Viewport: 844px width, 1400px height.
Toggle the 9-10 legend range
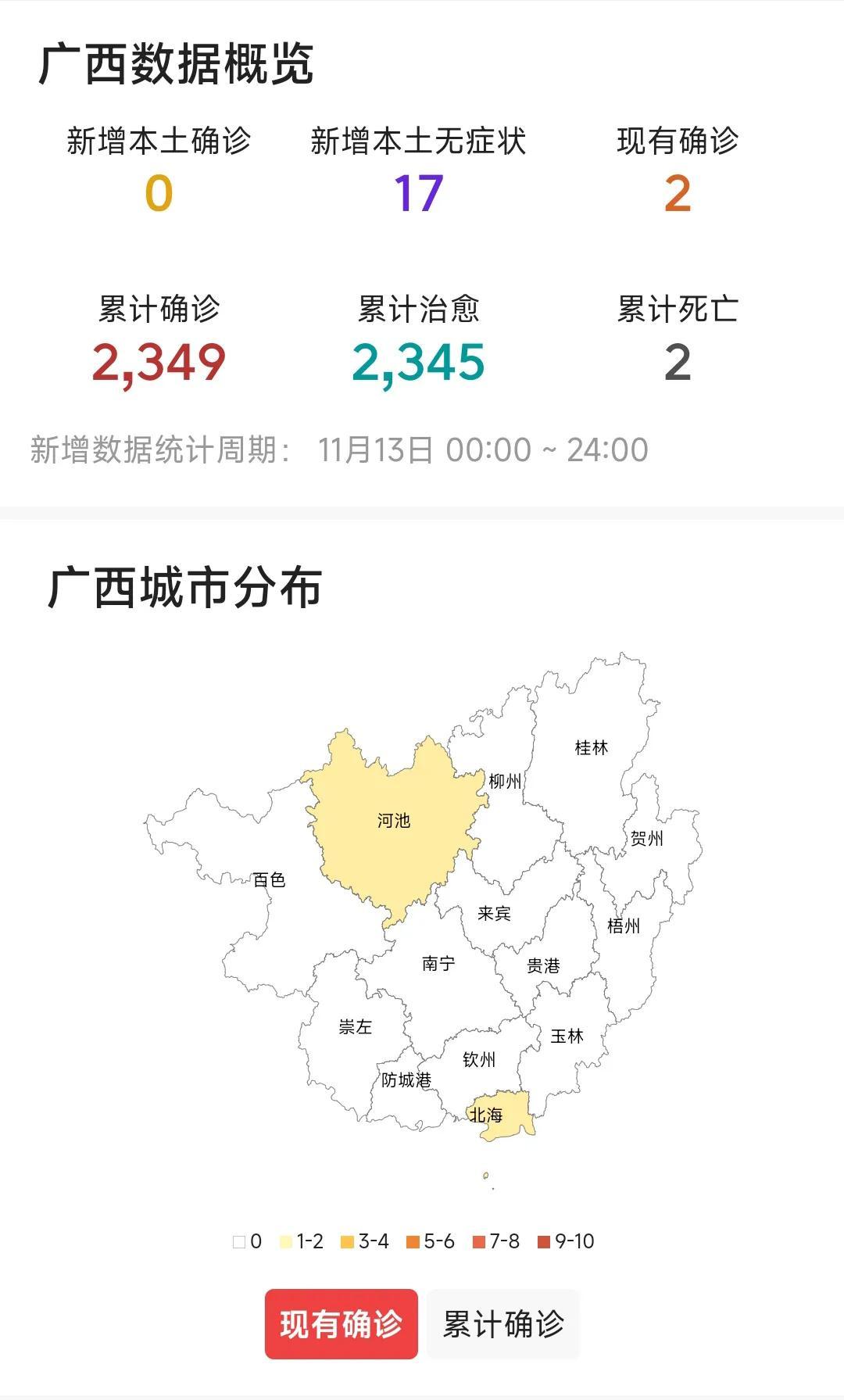coord(566,1241)
